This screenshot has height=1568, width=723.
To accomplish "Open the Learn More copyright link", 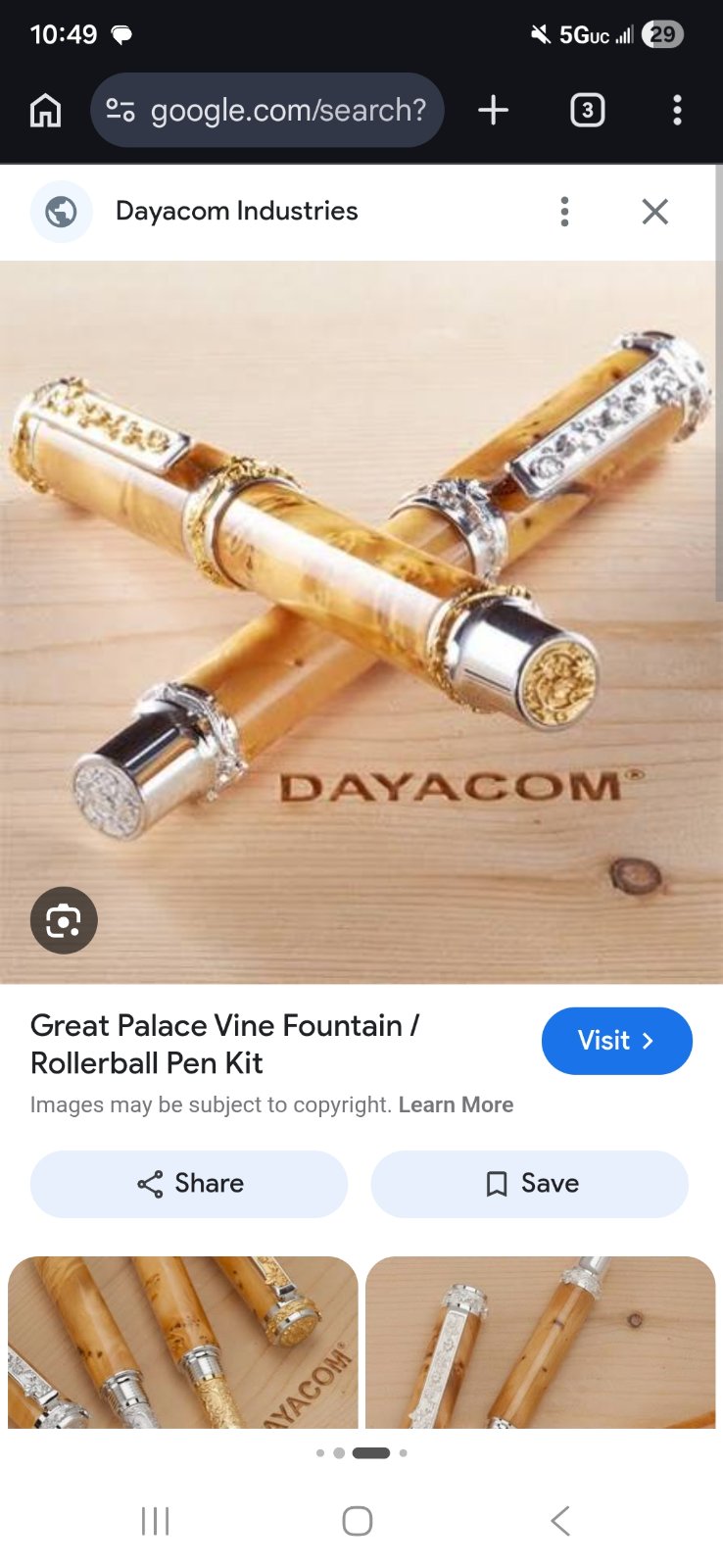I will (x=456, y=1104).
